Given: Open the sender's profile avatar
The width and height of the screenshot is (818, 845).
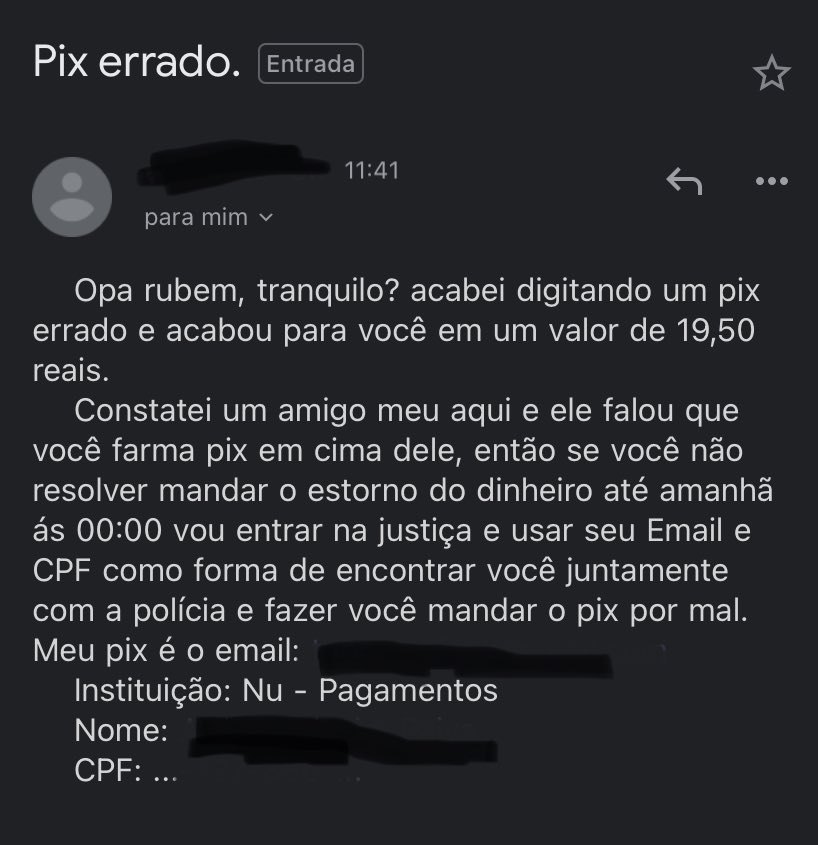Looking at the screenshot, I should [x=72, y=196].
